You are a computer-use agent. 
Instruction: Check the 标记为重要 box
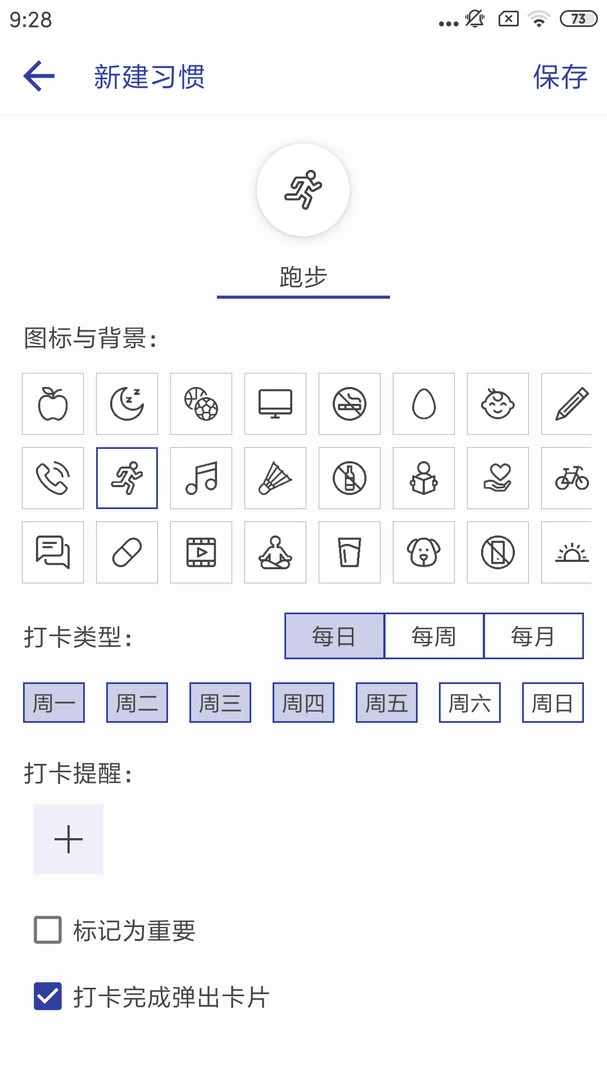point(48,931)
